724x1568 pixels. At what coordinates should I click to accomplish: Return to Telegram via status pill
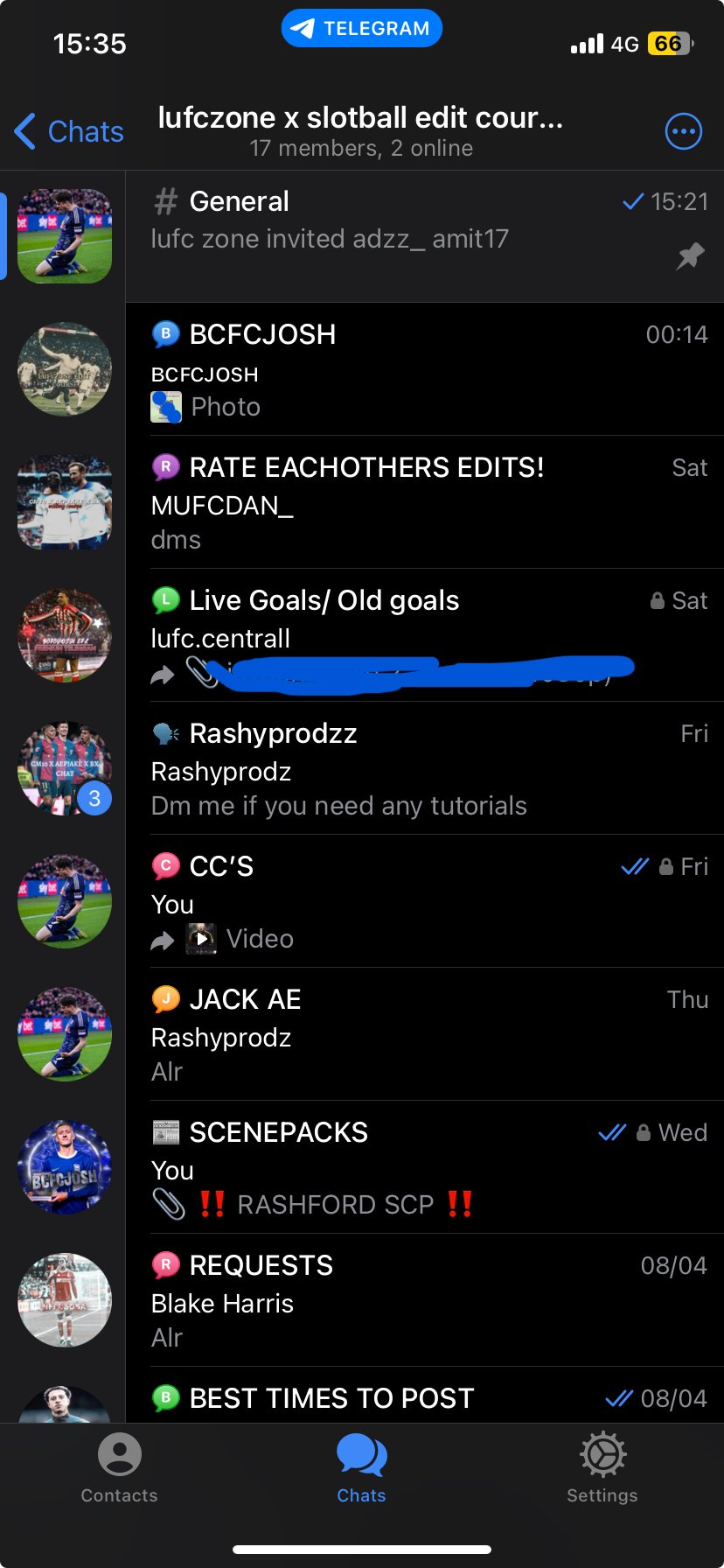point(361,28)
